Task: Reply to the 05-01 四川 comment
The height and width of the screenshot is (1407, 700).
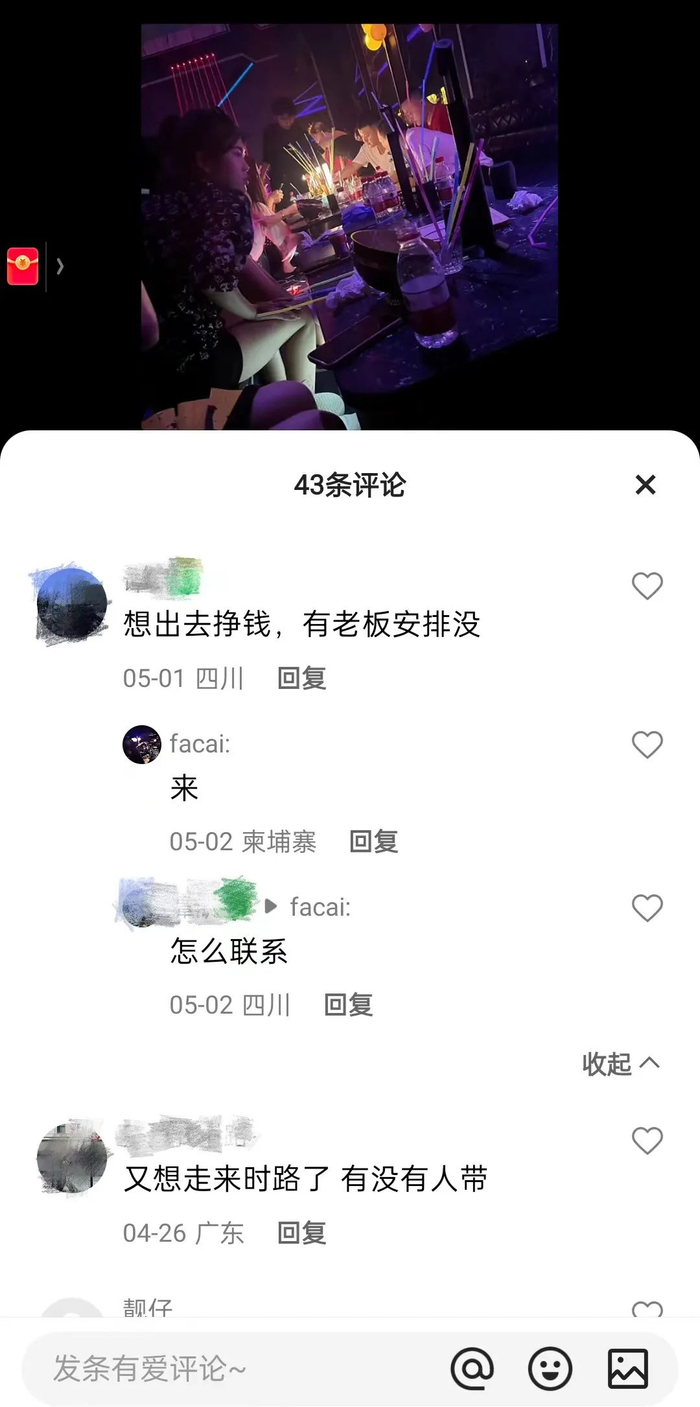Action: click(301, 678)
